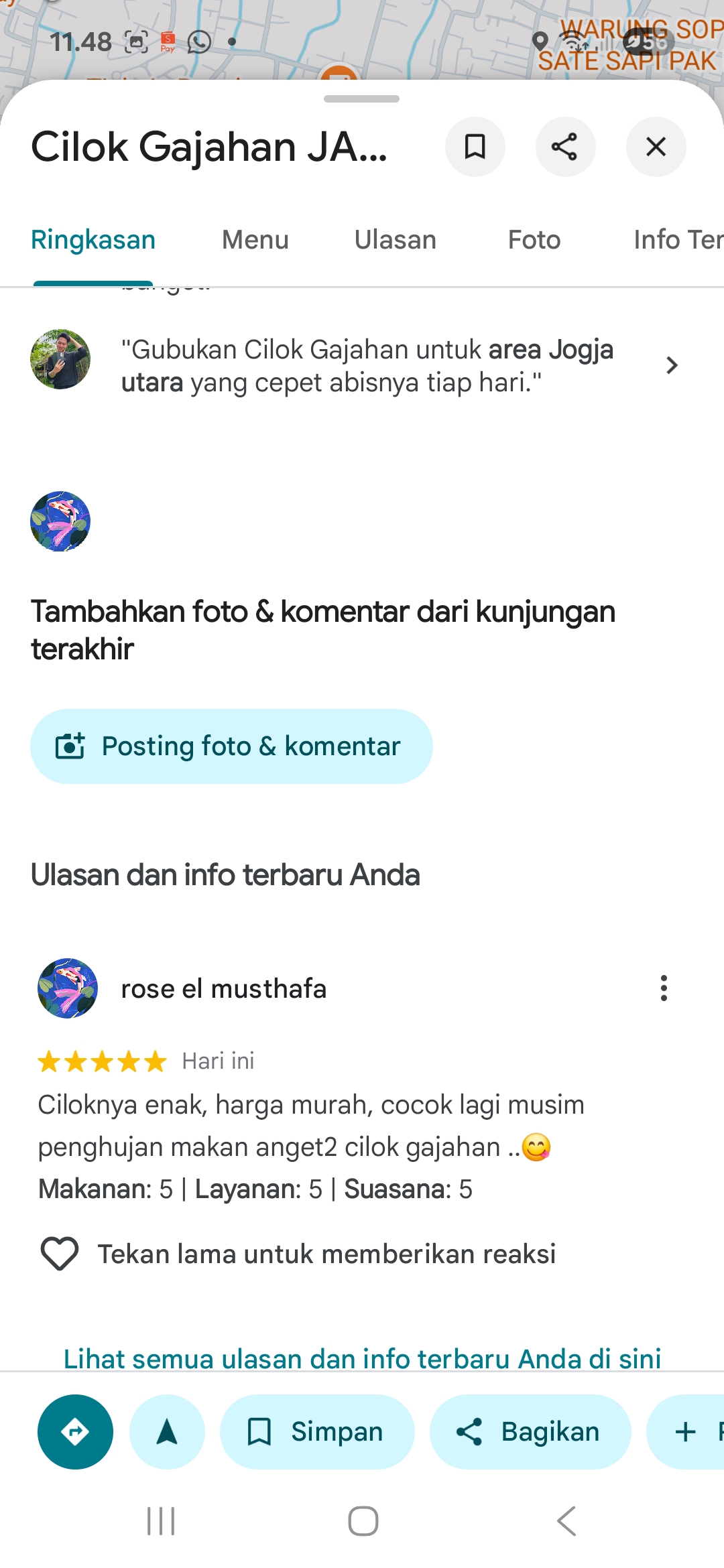The width and height of the screenshot is (724, 1568).
Task: Tap the heart icon to react to the review
Action: [x=60, y=1254]
